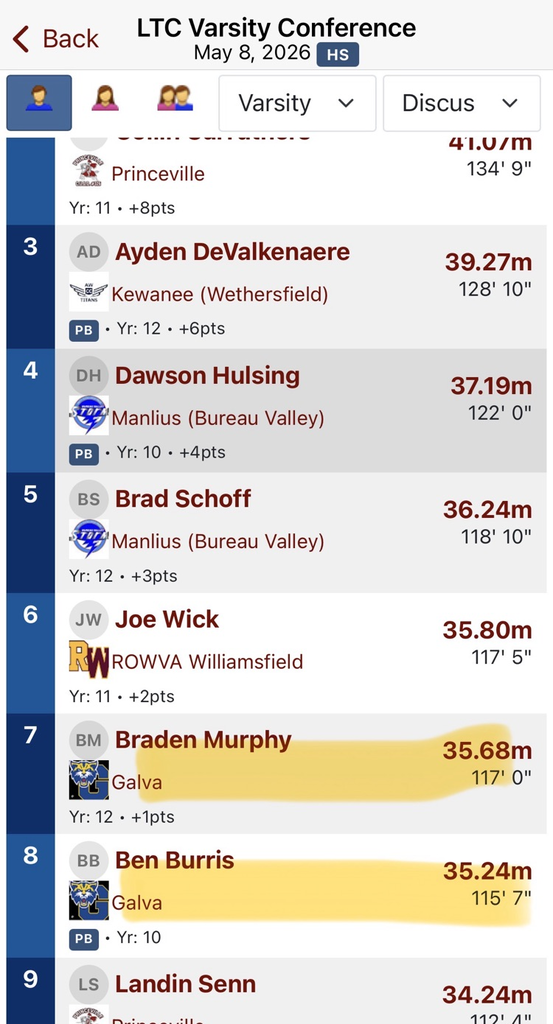Open Ayden DeValkenaere's result row
The height and width of the screenshot is (1024, 553).
click(277, 287)
